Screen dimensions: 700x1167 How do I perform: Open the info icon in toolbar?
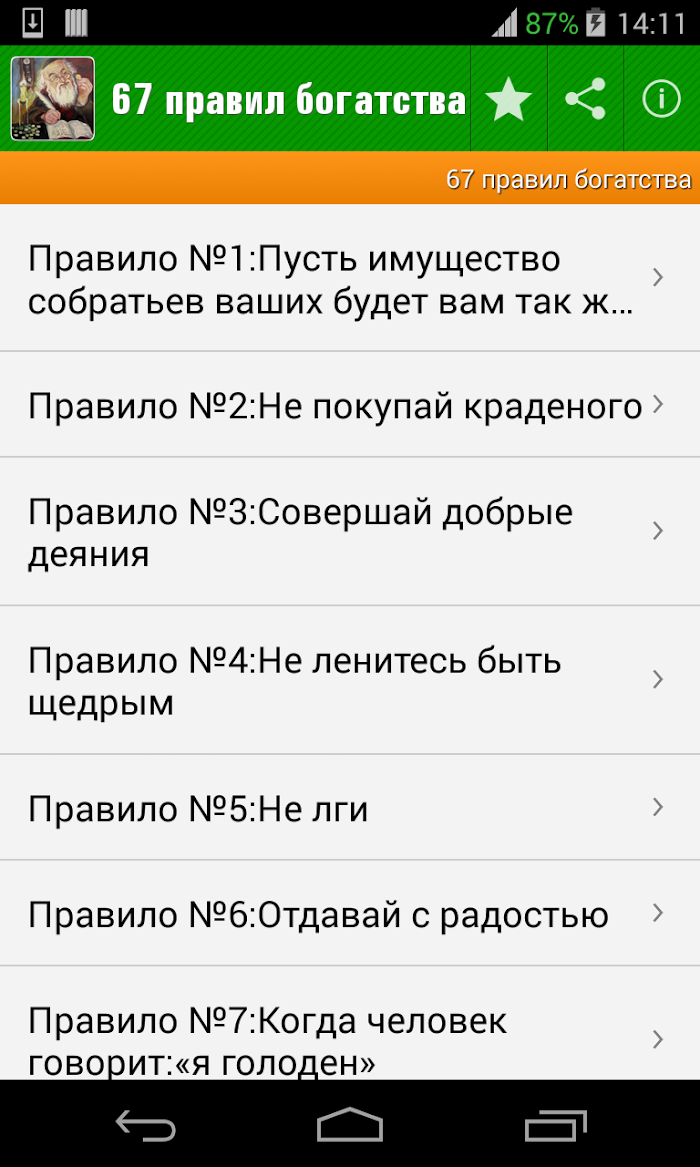click(661, 99)
